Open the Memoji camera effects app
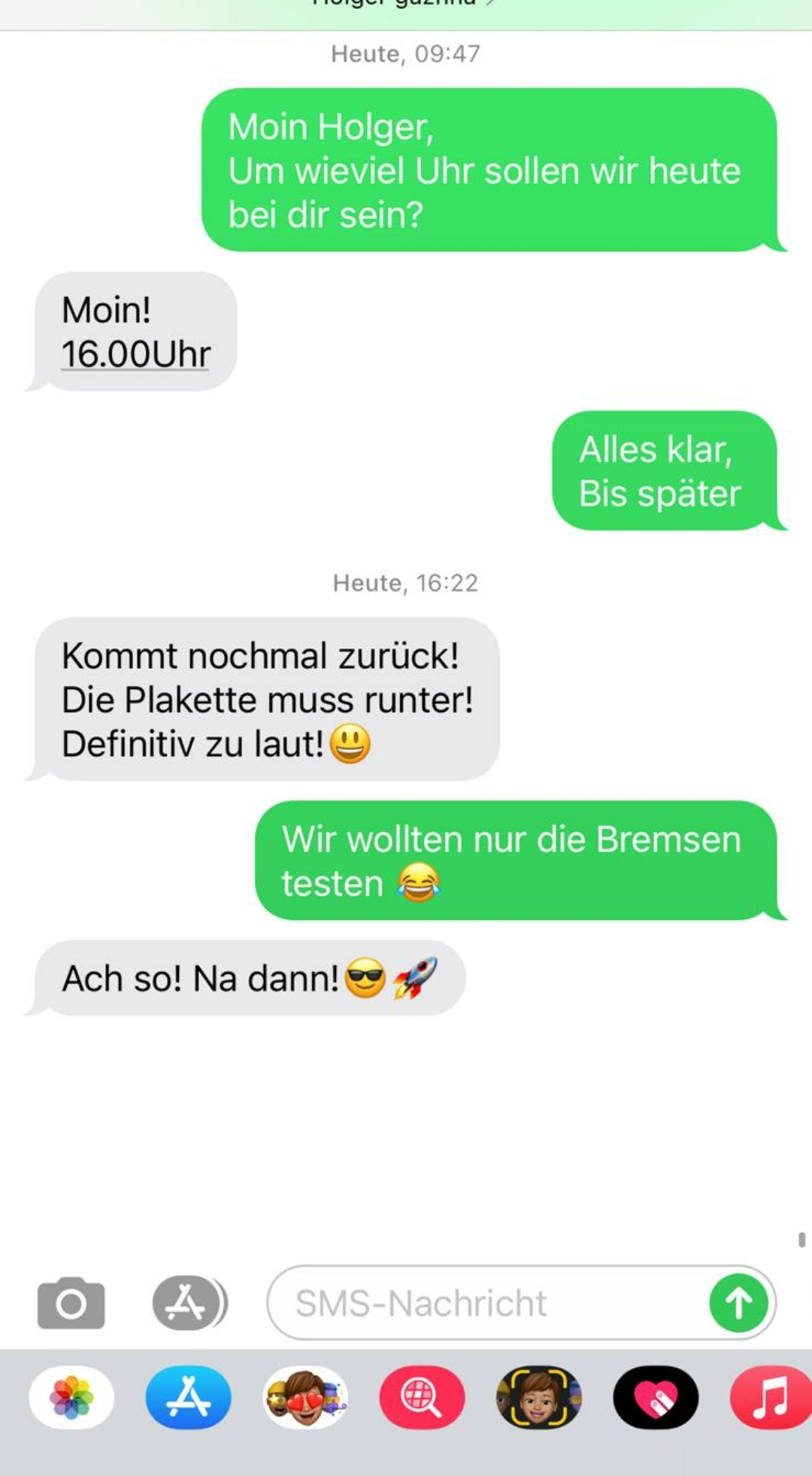 click(x=538, y=1397)
